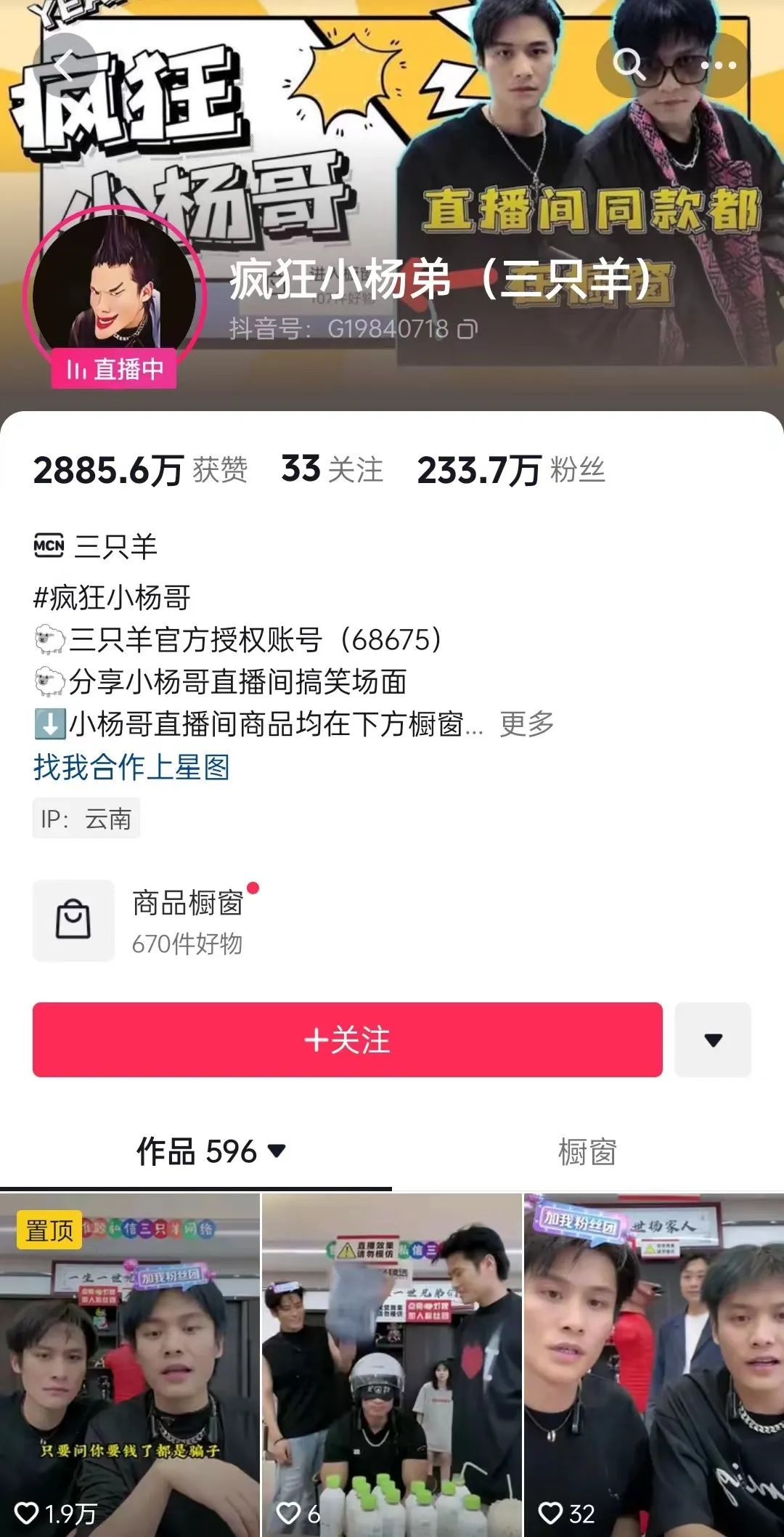View the 233.7万 粉丝 followers list
The image size is (784, 1537).
pyautogui.click(x=510, y=470)
